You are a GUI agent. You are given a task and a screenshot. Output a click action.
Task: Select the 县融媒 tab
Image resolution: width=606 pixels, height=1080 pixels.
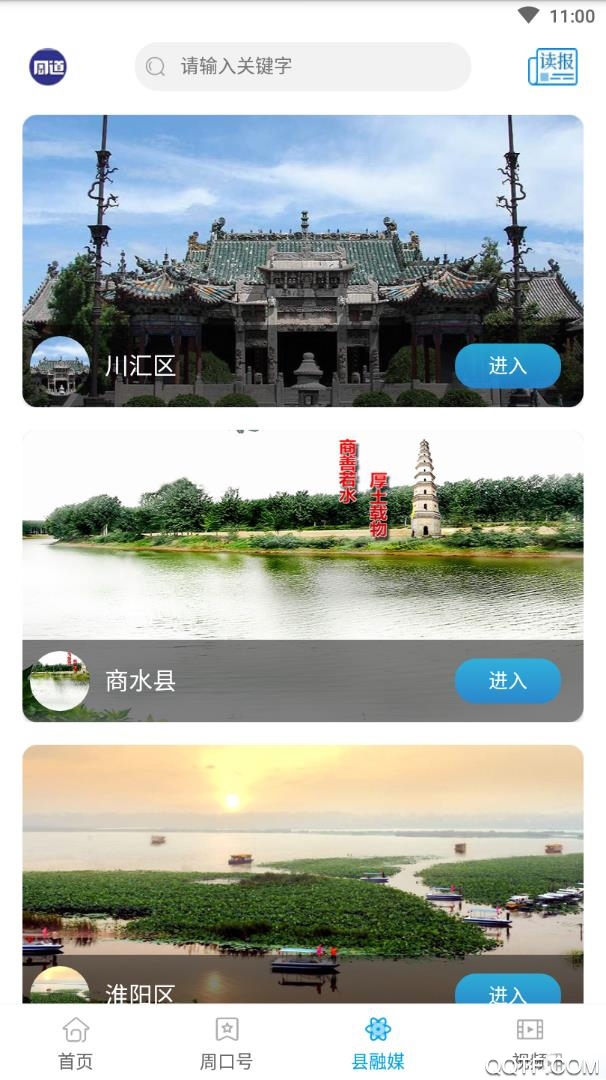(x=378, y=1044)
